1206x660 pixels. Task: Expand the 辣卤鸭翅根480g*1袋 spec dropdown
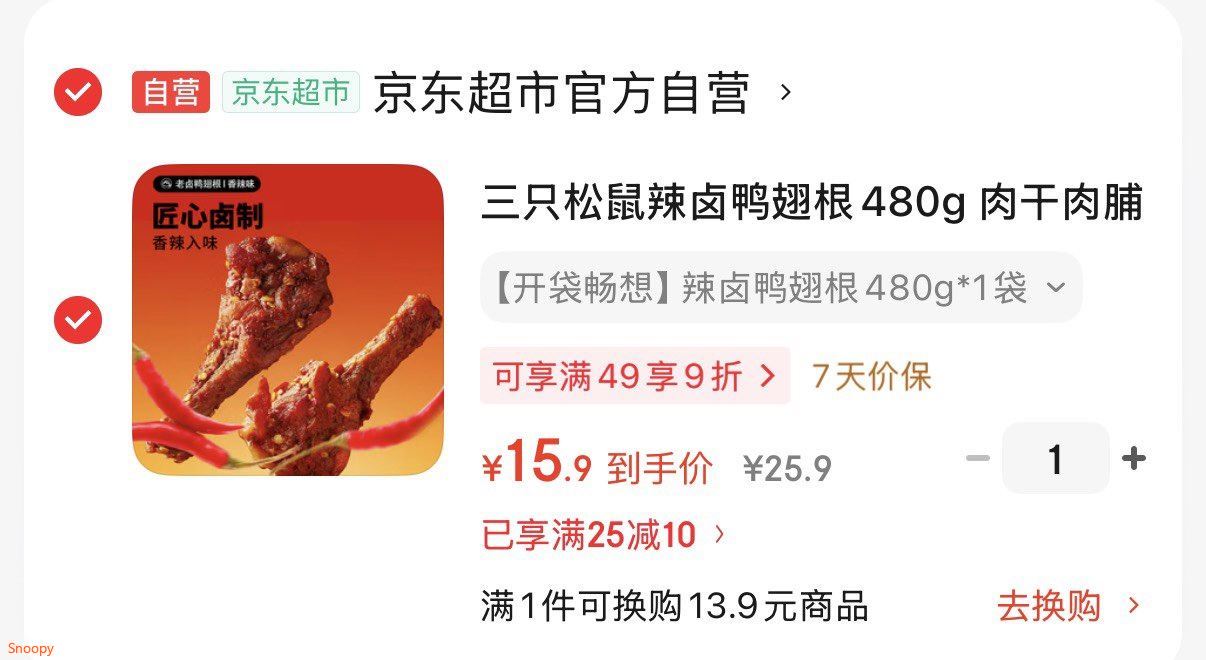780,288
